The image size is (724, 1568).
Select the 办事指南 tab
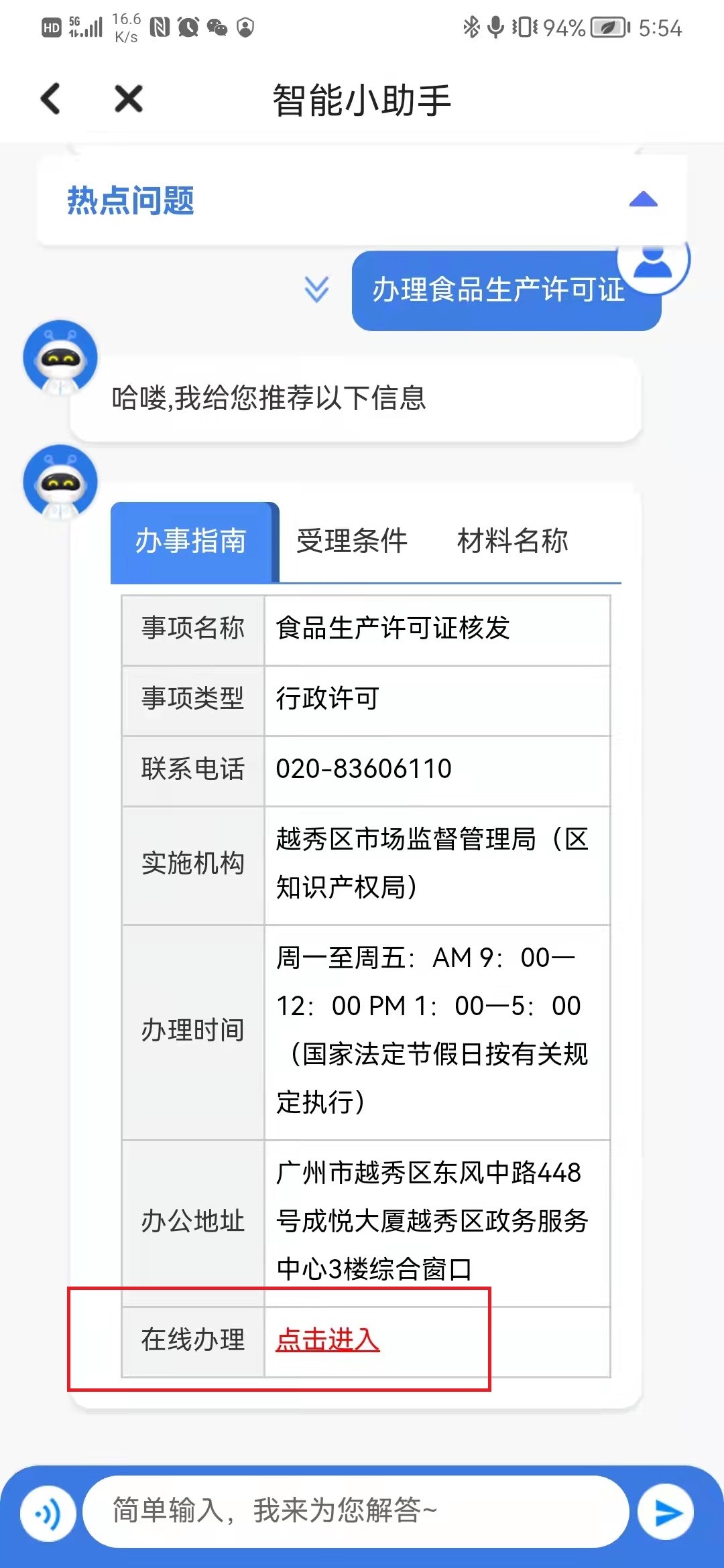[x=192, y=541]
